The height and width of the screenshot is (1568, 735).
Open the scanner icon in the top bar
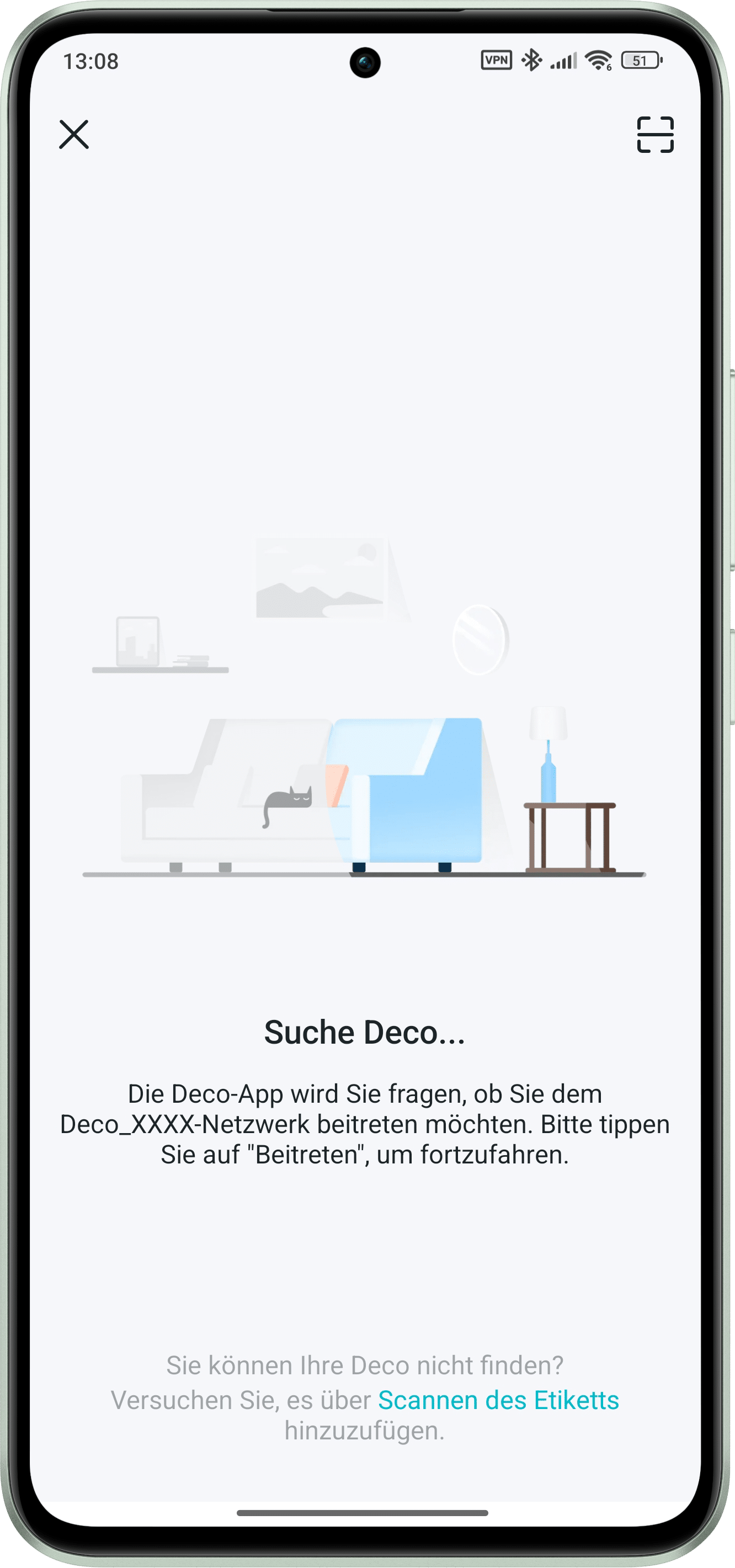point(654,135)
